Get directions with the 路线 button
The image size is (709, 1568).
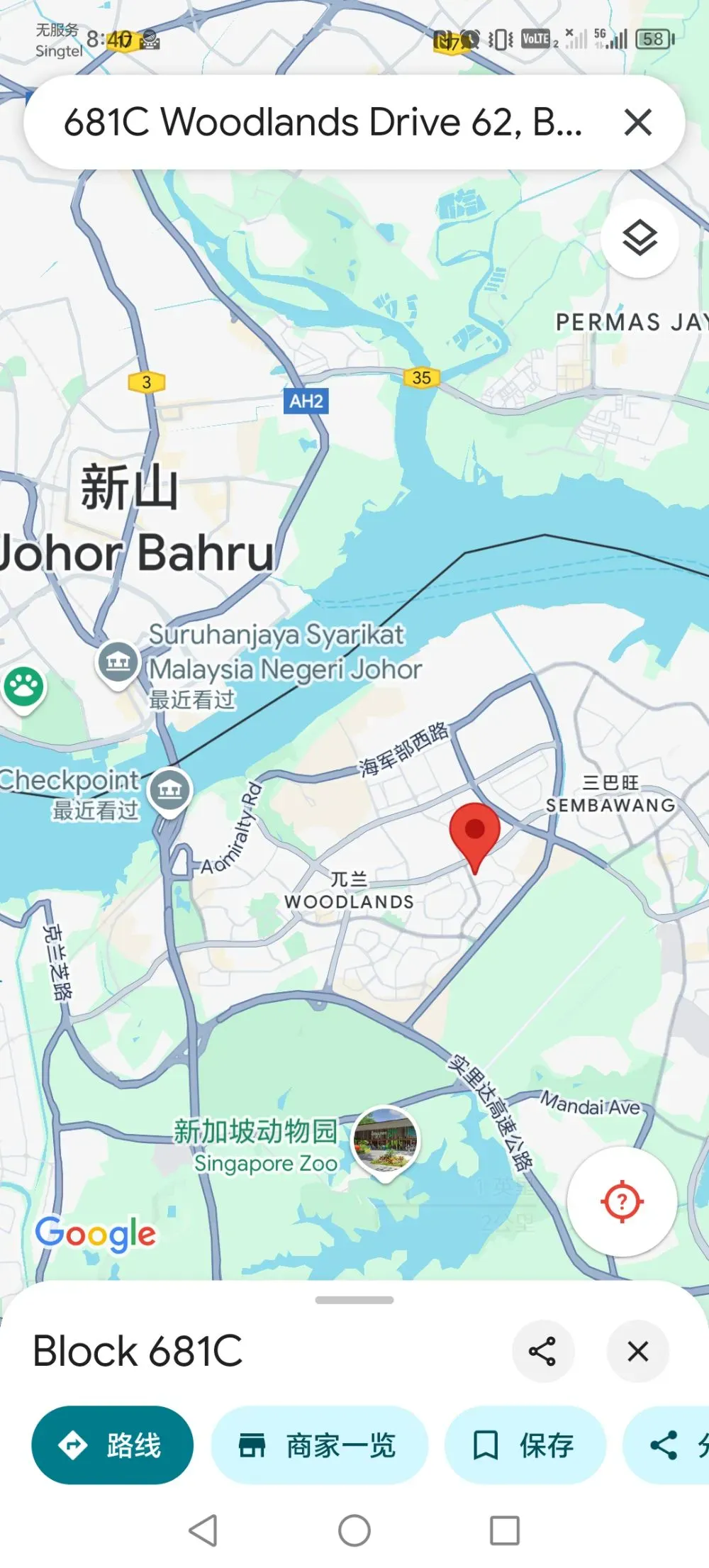[112, 1445]
